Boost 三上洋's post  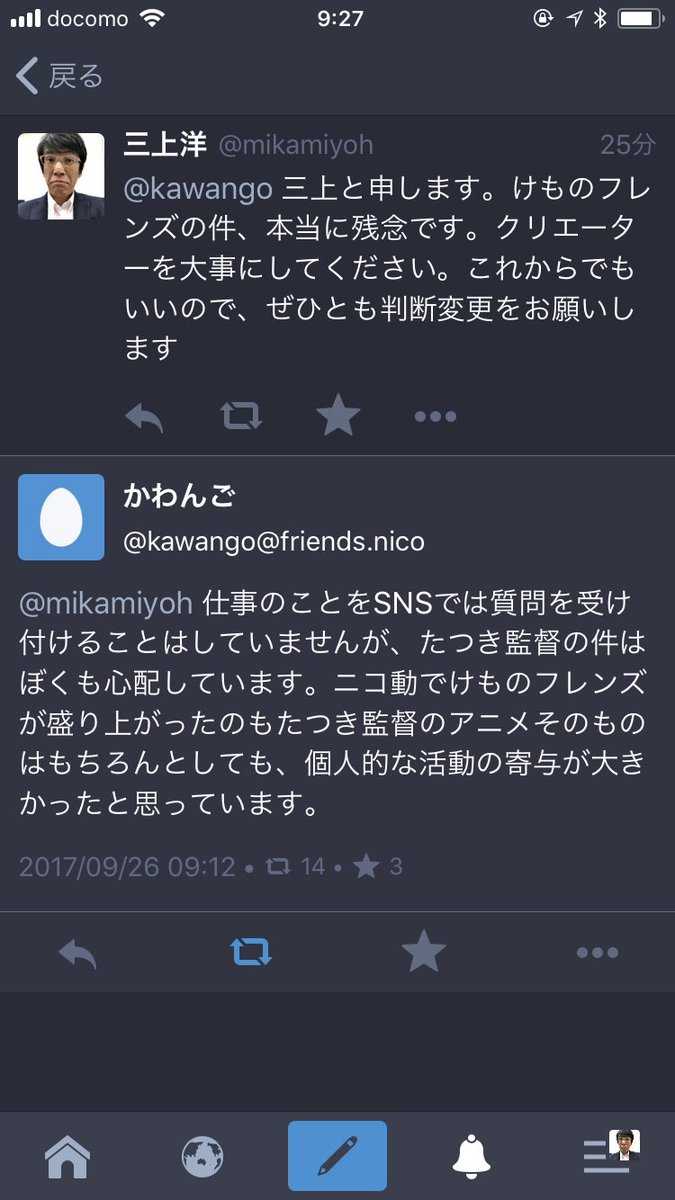241,415
